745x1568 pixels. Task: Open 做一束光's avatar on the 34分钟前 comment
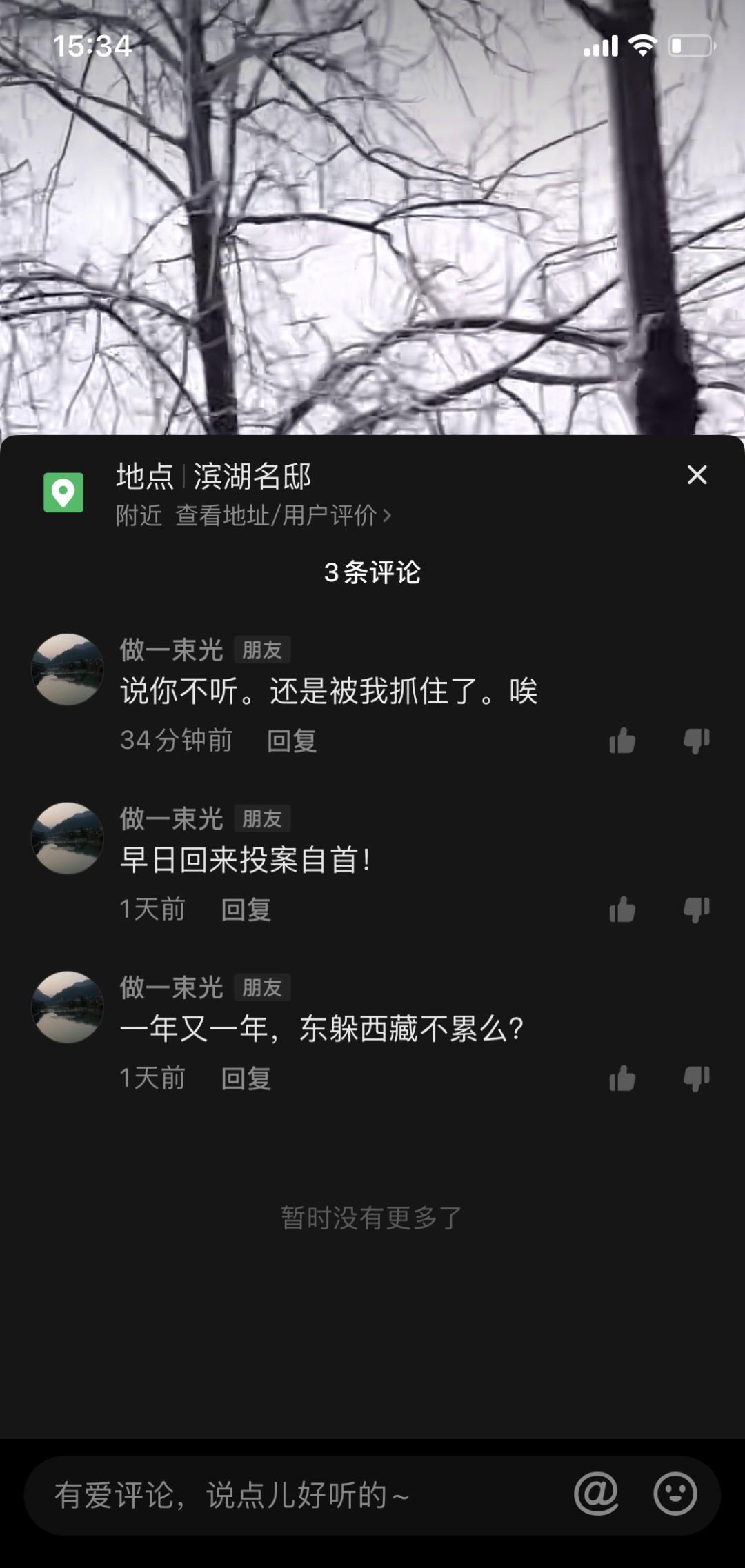[68, 670]
